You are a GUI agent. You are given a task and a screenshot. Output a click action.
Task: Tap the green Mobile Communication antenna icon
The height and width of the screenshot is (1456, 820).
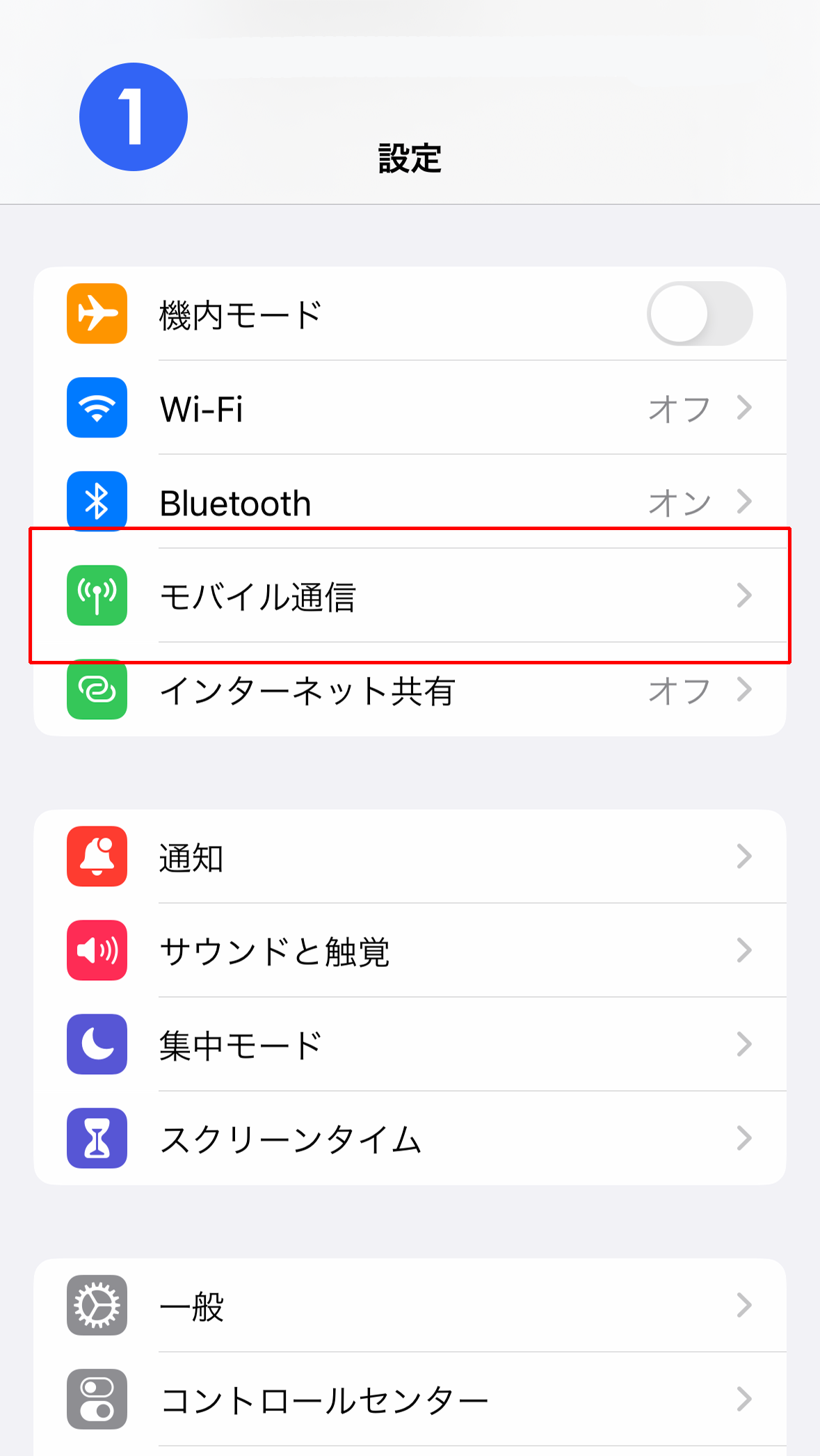click(97, 595)
